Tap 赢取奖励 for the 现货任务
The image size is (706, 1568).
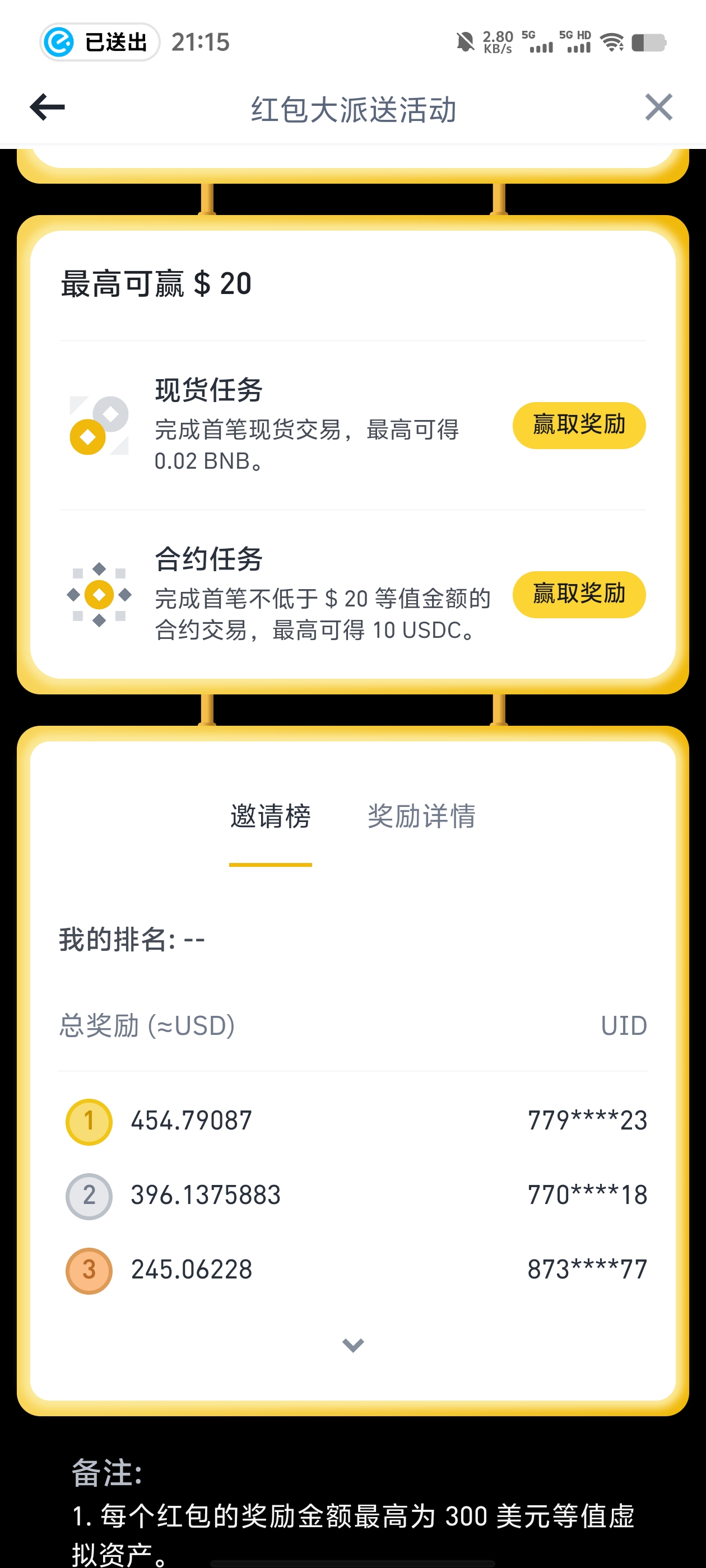[579, 425]
